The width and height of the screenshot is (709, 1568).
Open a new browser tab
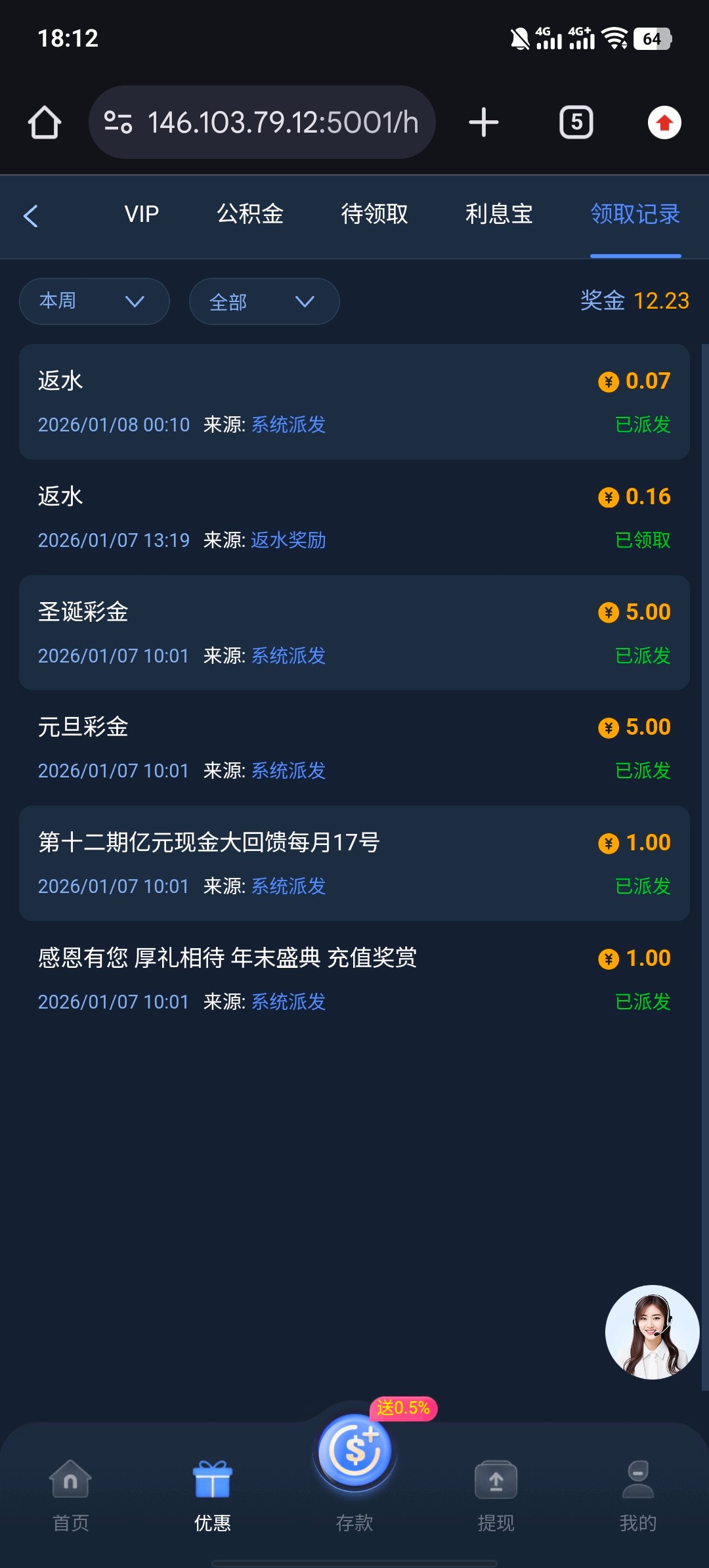[x=484, y=123]
